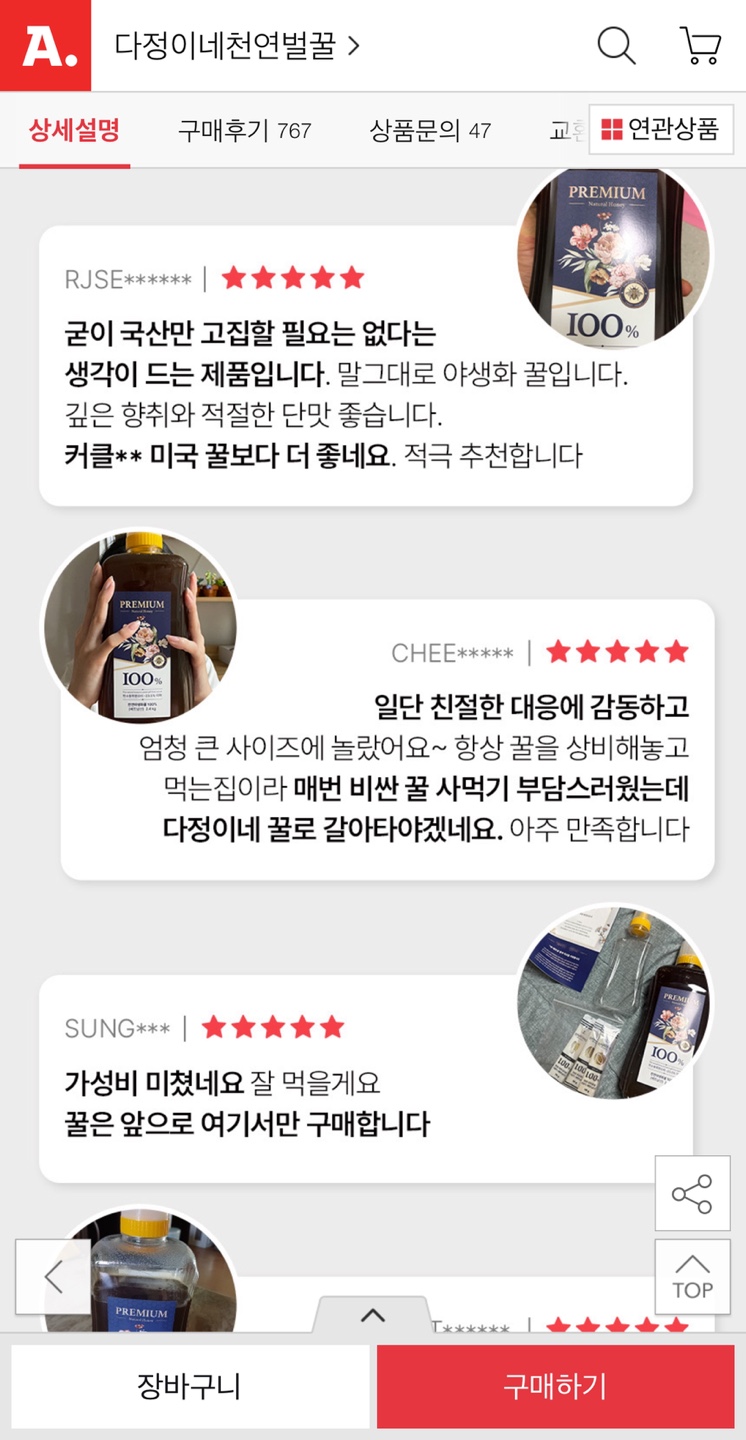Add item with 장바구니 button
746x1440 pixels.
point(190,1386)
